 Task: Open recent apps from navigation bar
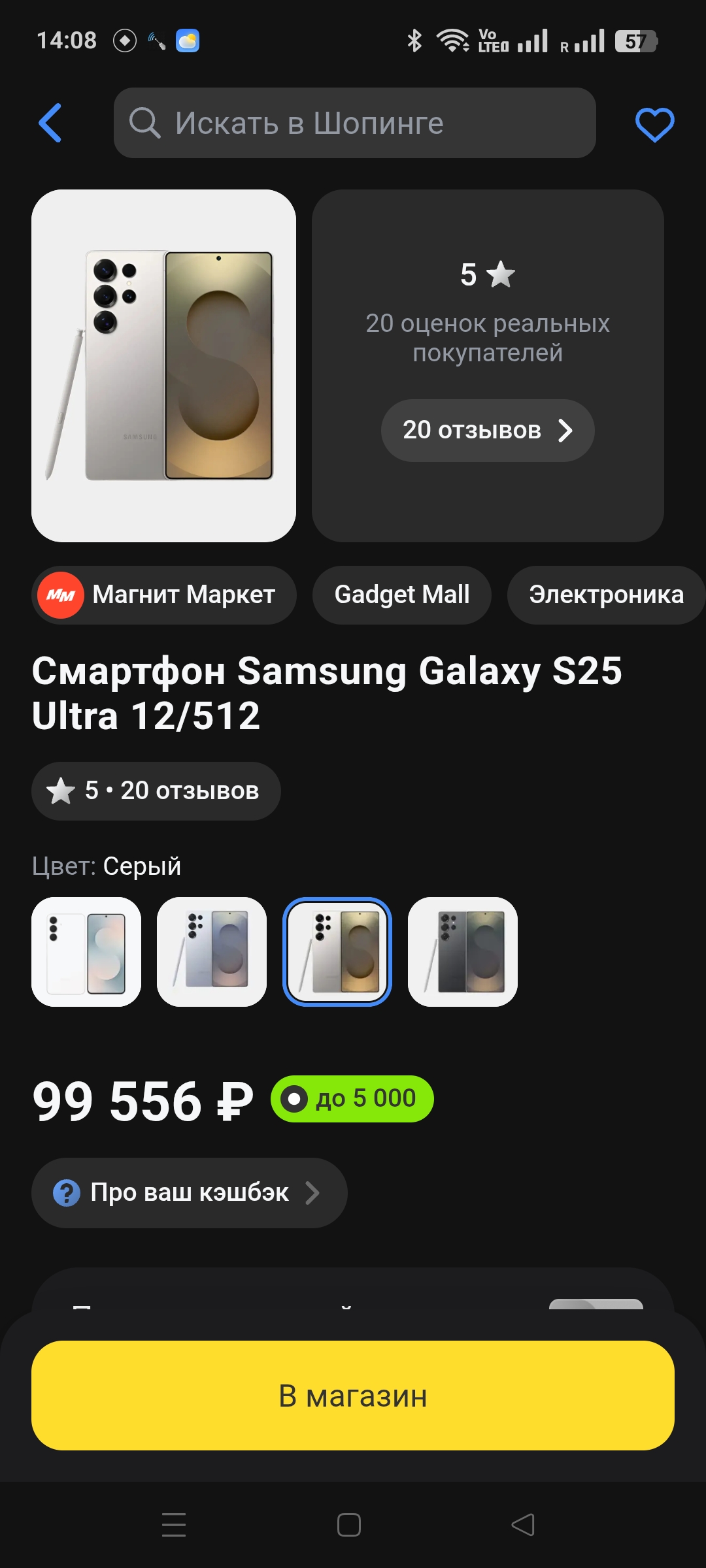tap(174, 1525)
